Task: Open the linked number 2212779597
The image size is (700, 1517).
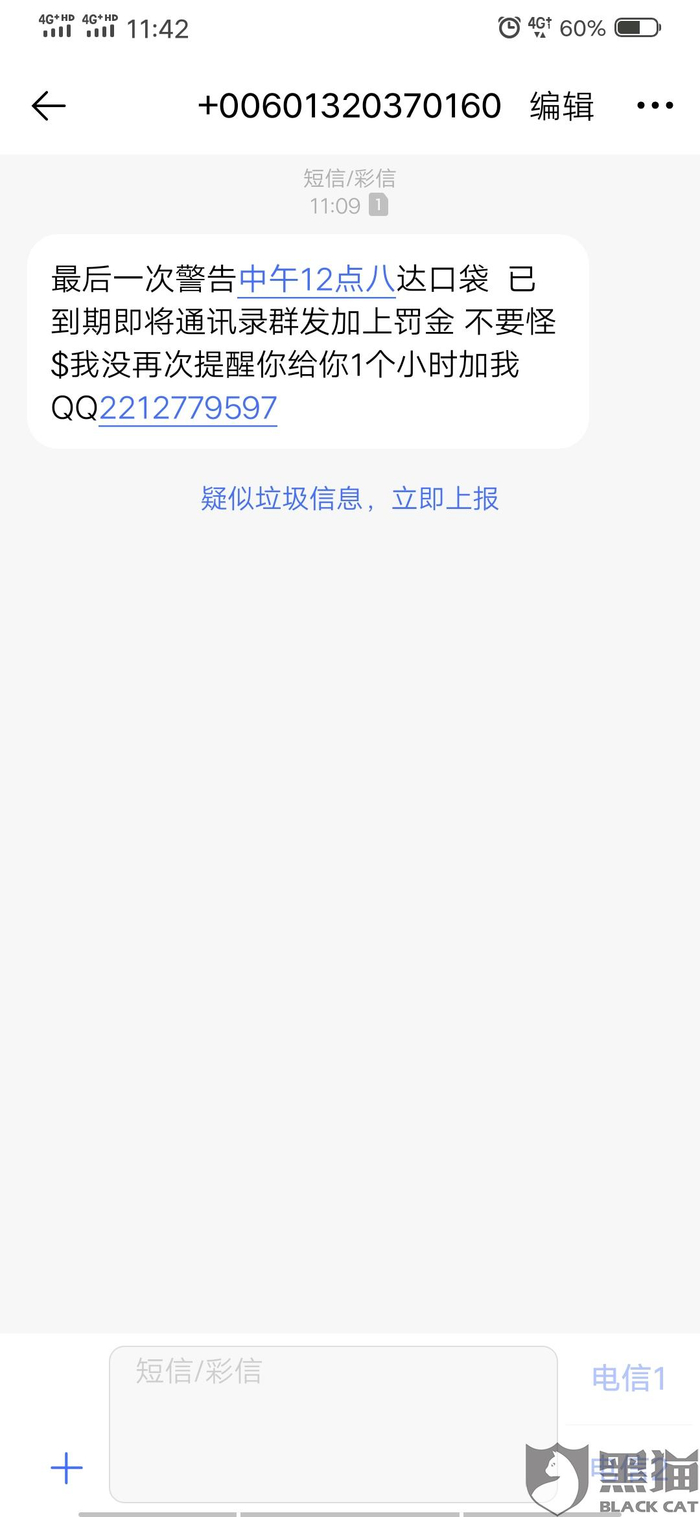Action: tap(188, 408)
